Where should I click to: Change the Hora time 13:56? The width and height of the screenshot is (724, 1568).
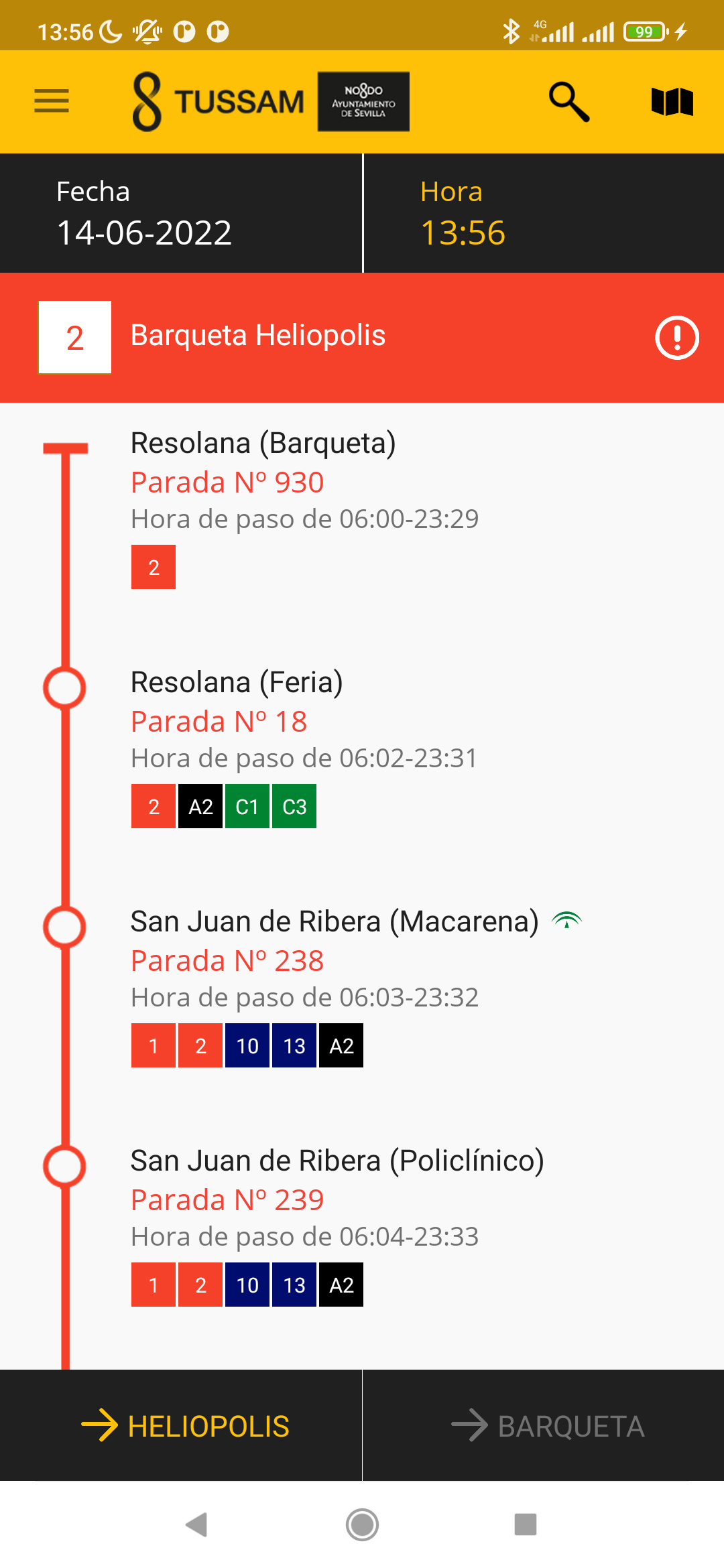[544, 213]
